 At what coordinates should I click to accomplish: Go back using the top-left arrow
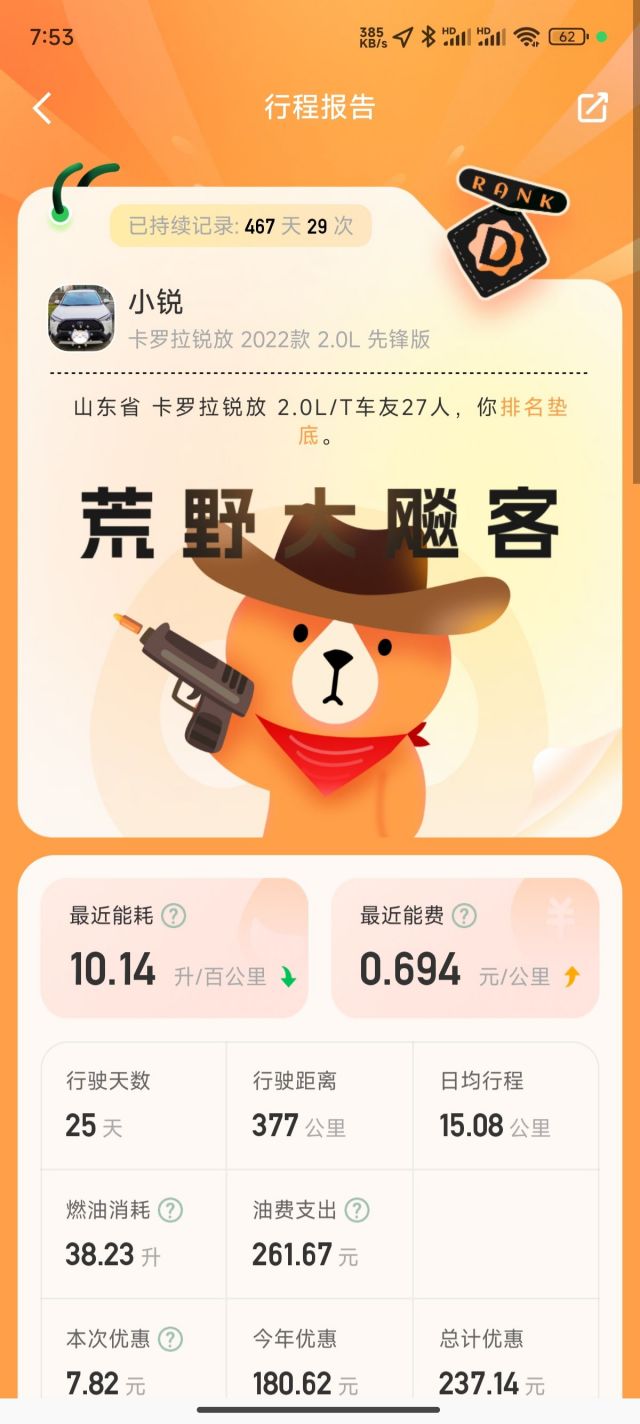point(42,108)
